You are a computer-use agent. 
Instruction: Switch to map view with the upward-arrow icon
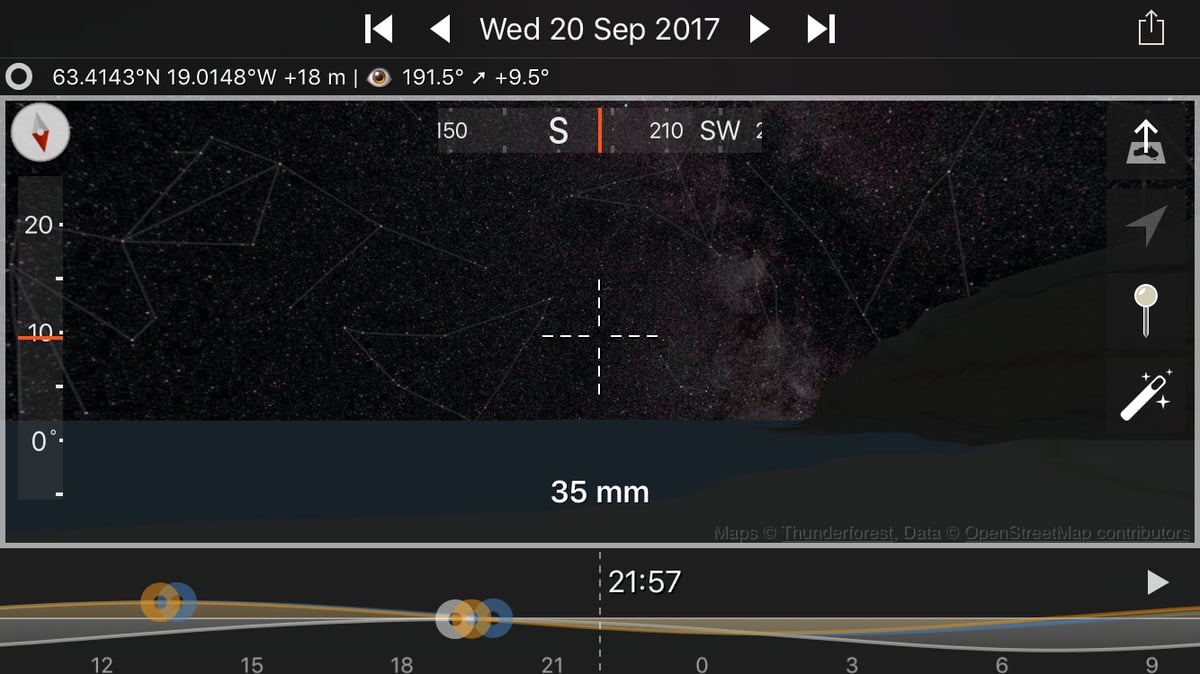click(1146, 142)
